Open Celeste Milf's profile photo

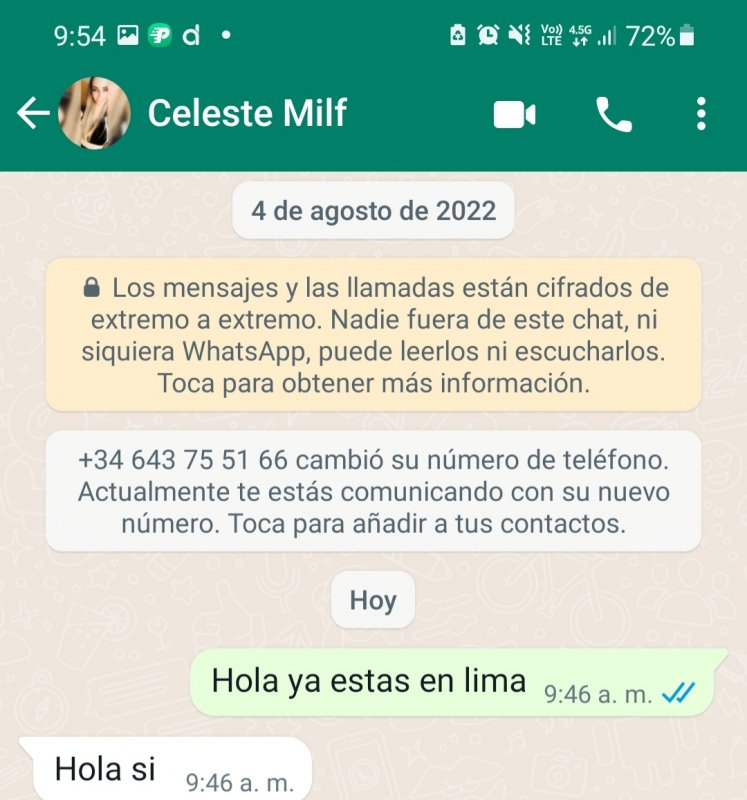pyautogui.click(x=95, y=114)
